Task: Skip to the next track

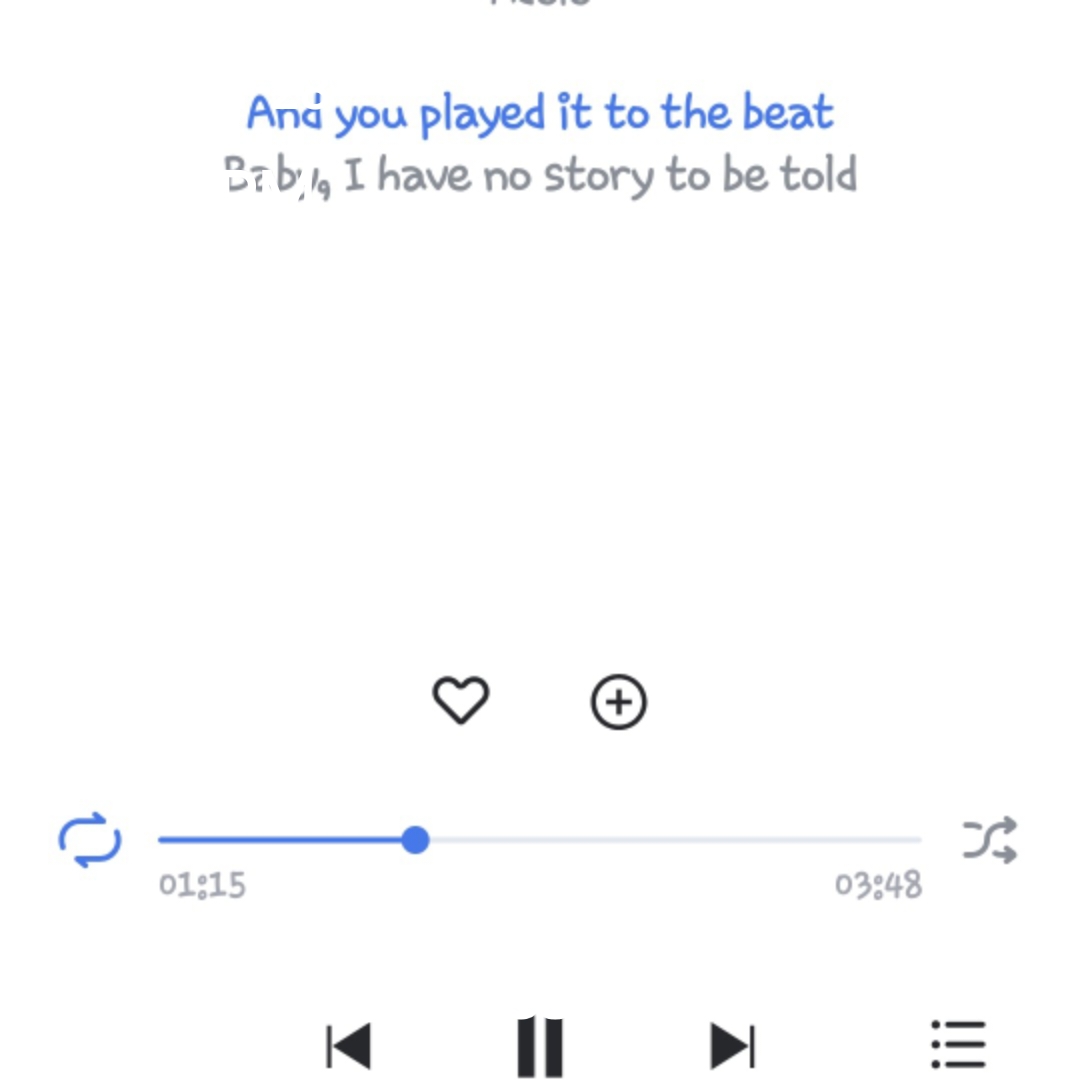Action: tap(732, 1046)
